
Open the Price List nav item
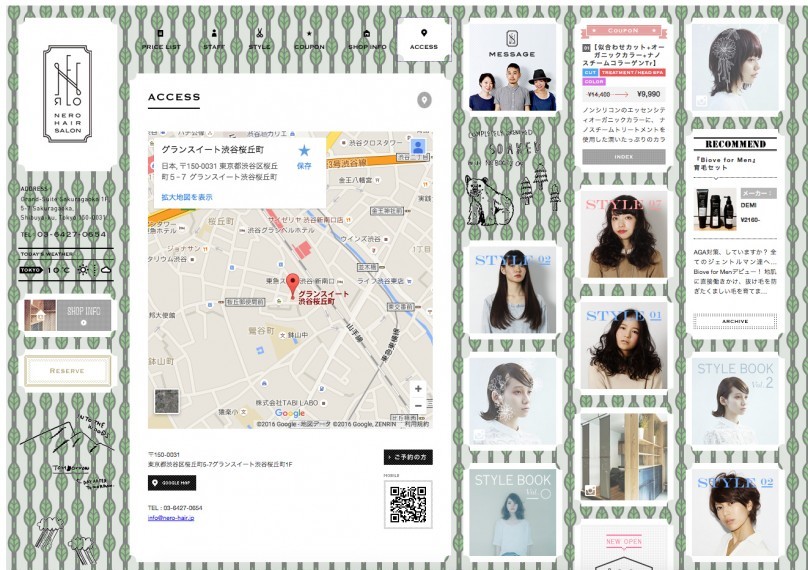click(161, 40)
